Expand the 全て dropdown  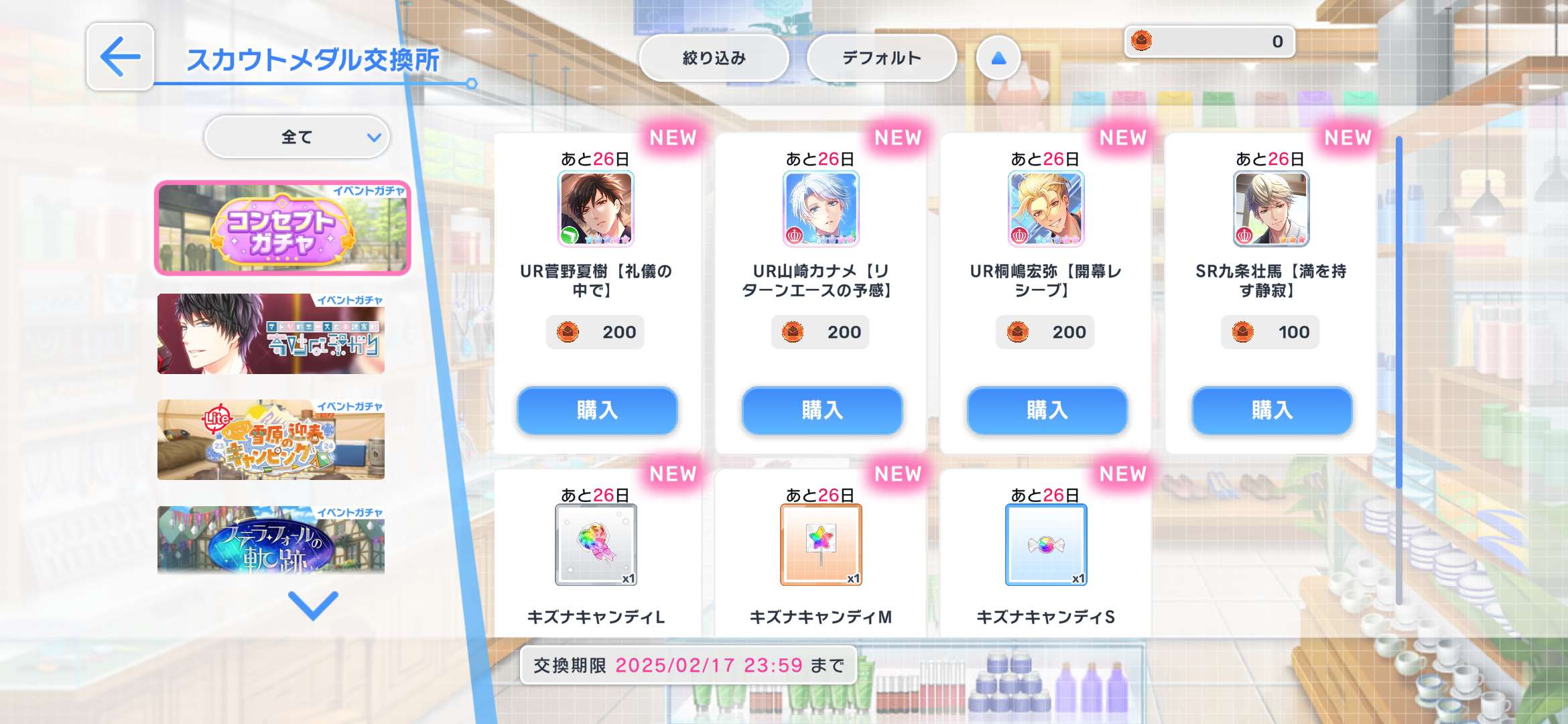click(x=297, y=137)
